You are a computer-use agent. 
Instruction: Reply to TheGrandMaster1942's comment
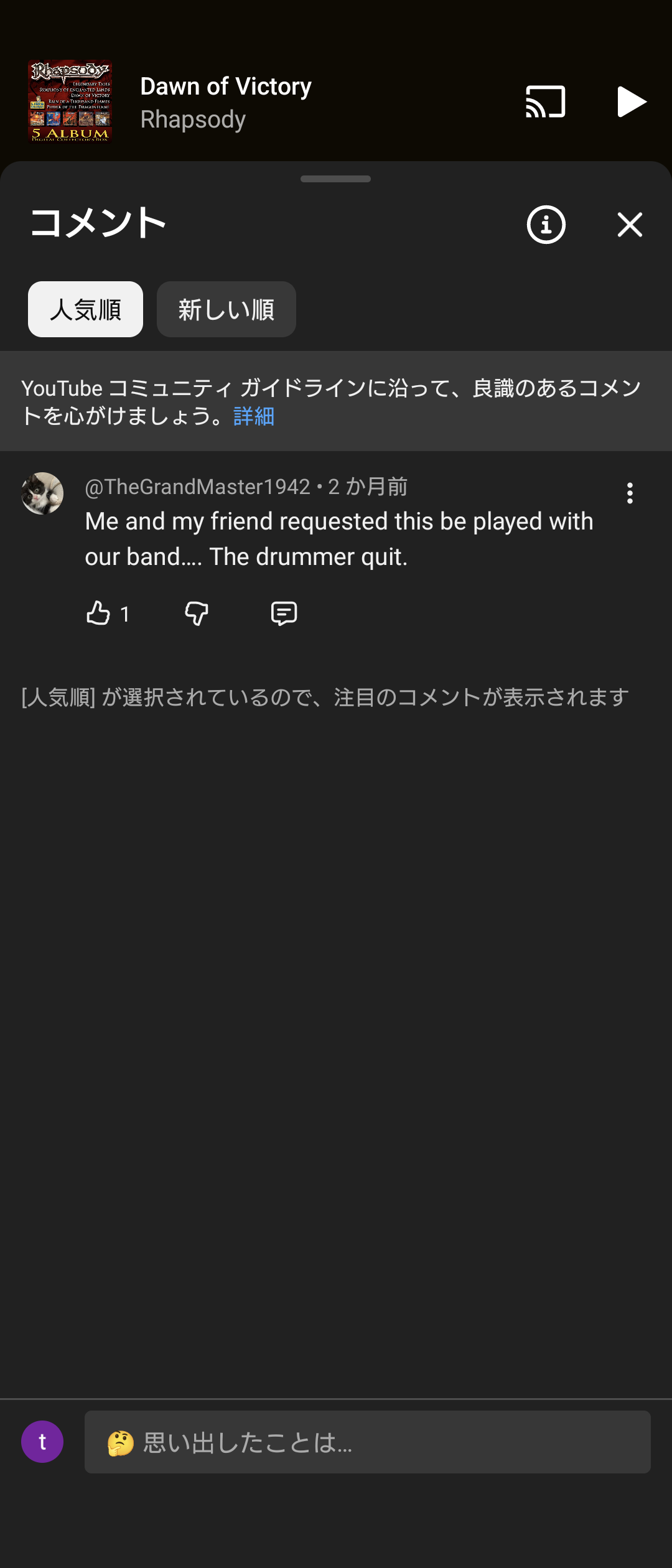[x=284, y=614]
